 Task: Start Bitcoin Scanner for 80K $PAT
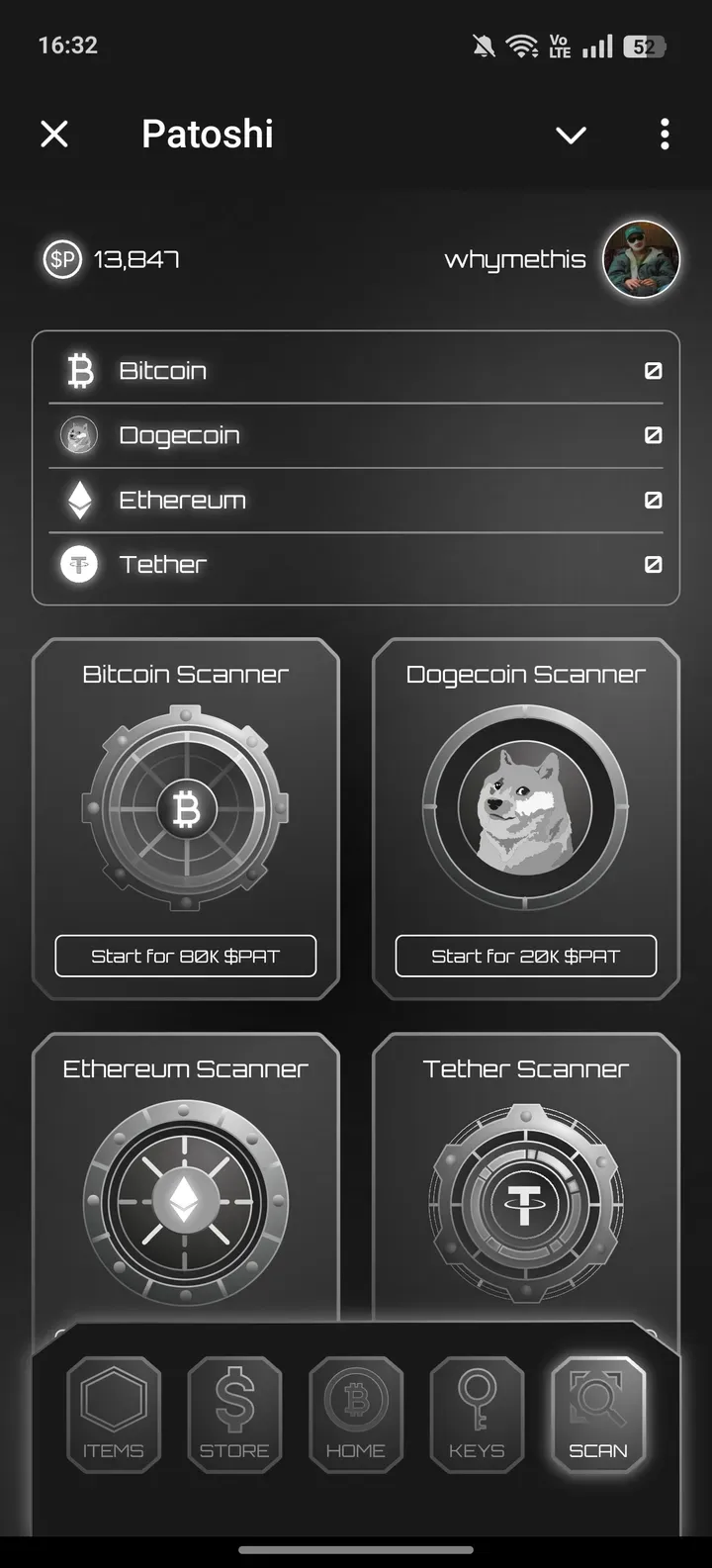coord(186,956)
